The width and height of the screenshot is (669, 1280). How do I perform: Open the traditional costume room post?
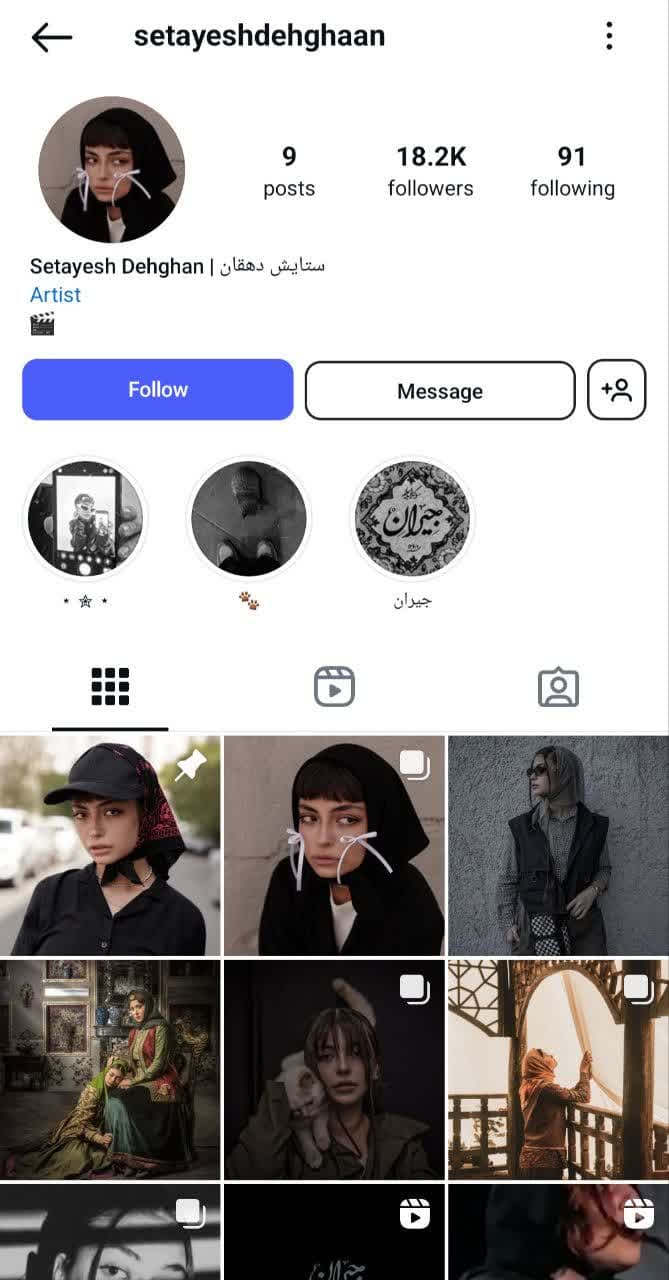110,1069
